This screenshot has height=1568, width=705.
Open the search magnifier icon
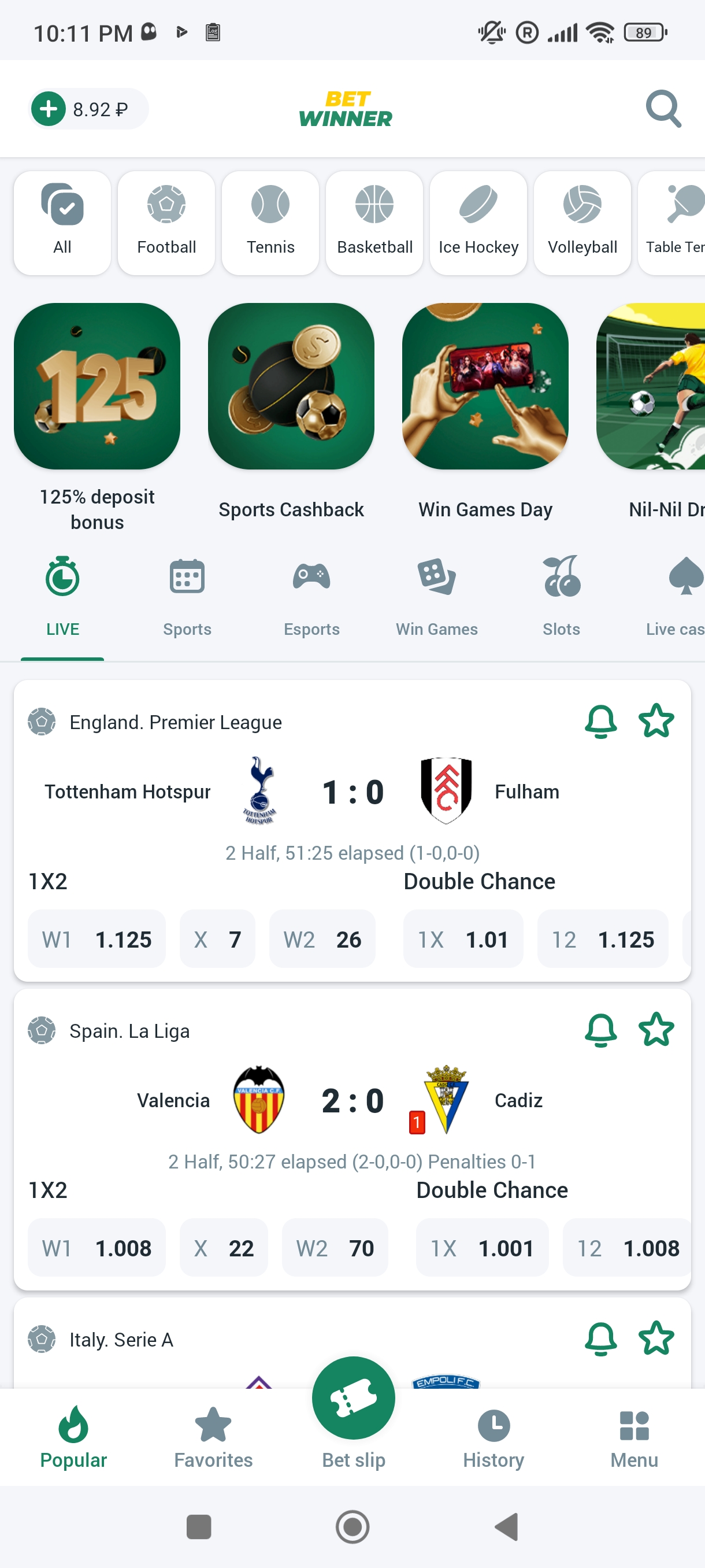pos(662,109)
